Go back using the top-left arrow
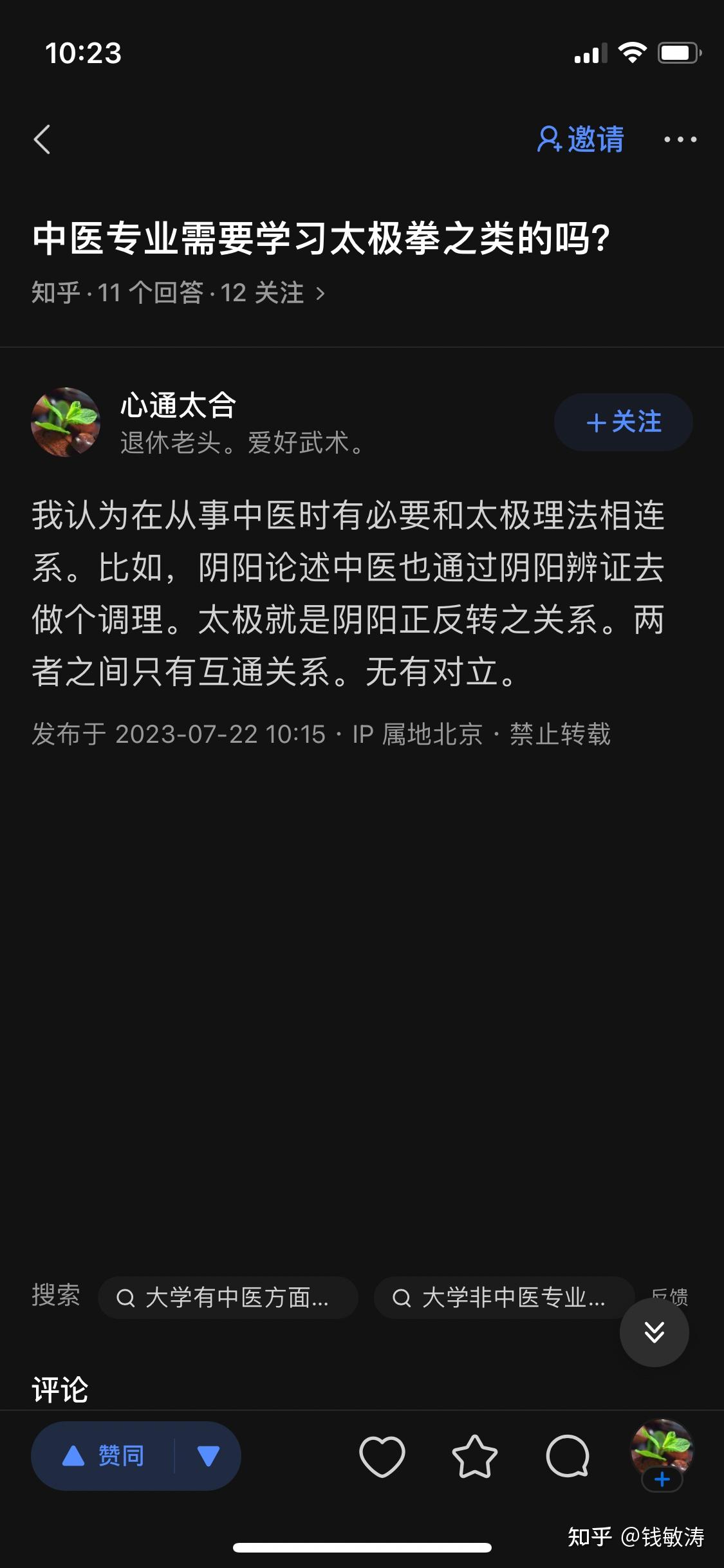 point(42,140)
